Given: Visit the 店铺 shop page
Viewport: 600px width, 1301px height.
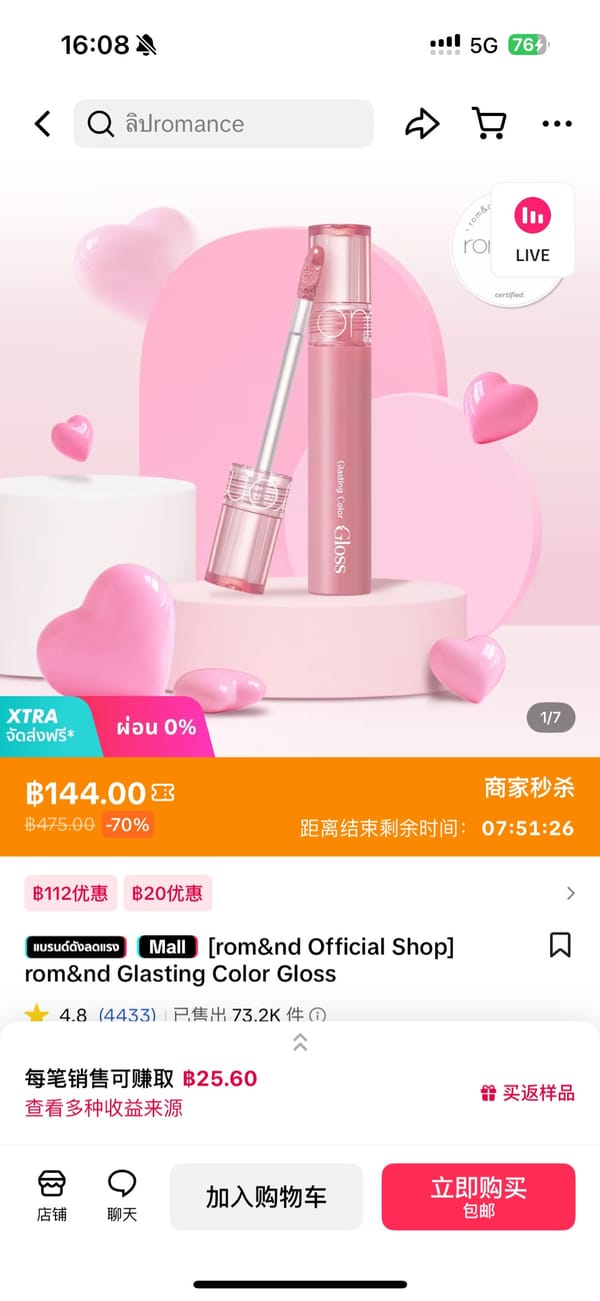Looking at the screenshot, I should 52,1196.
